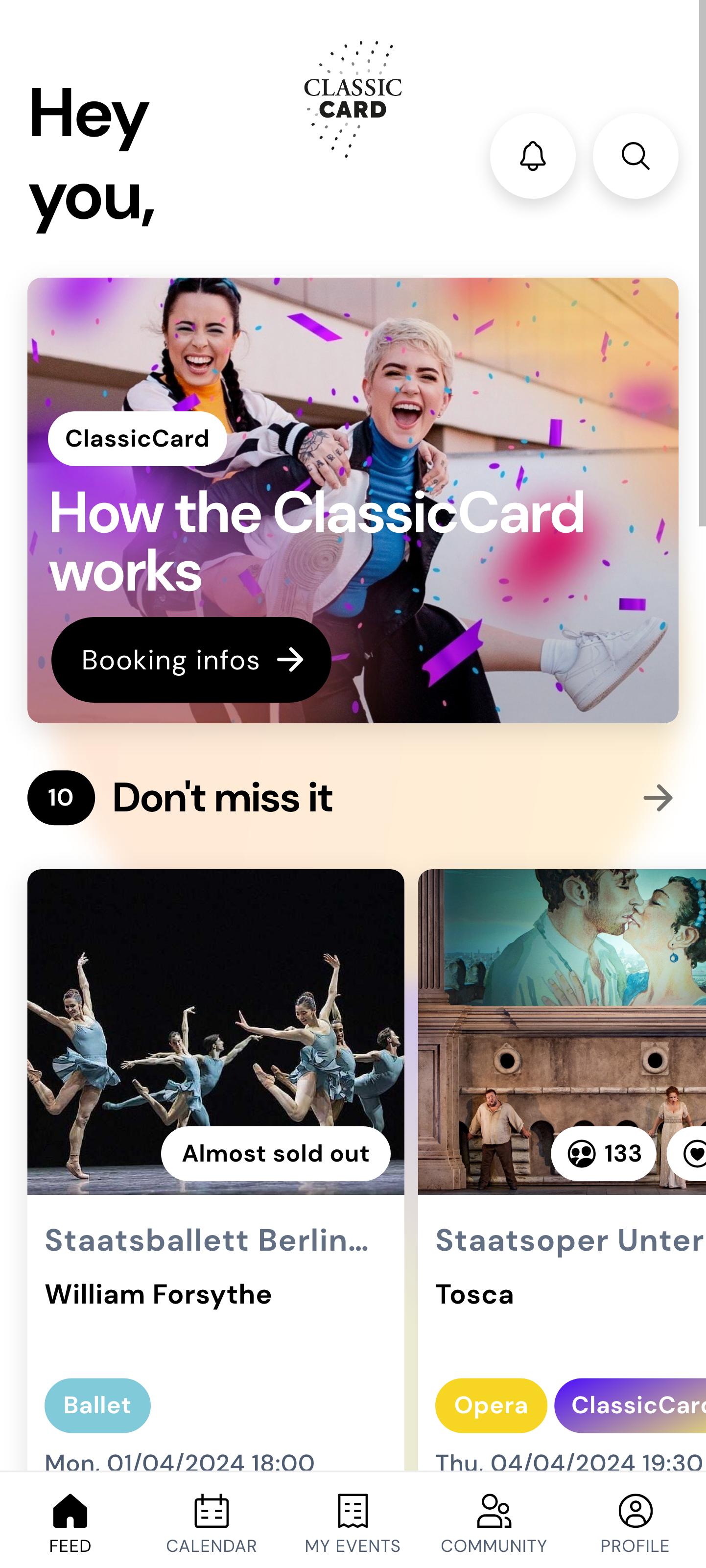Open the search icon

[635, 156]
